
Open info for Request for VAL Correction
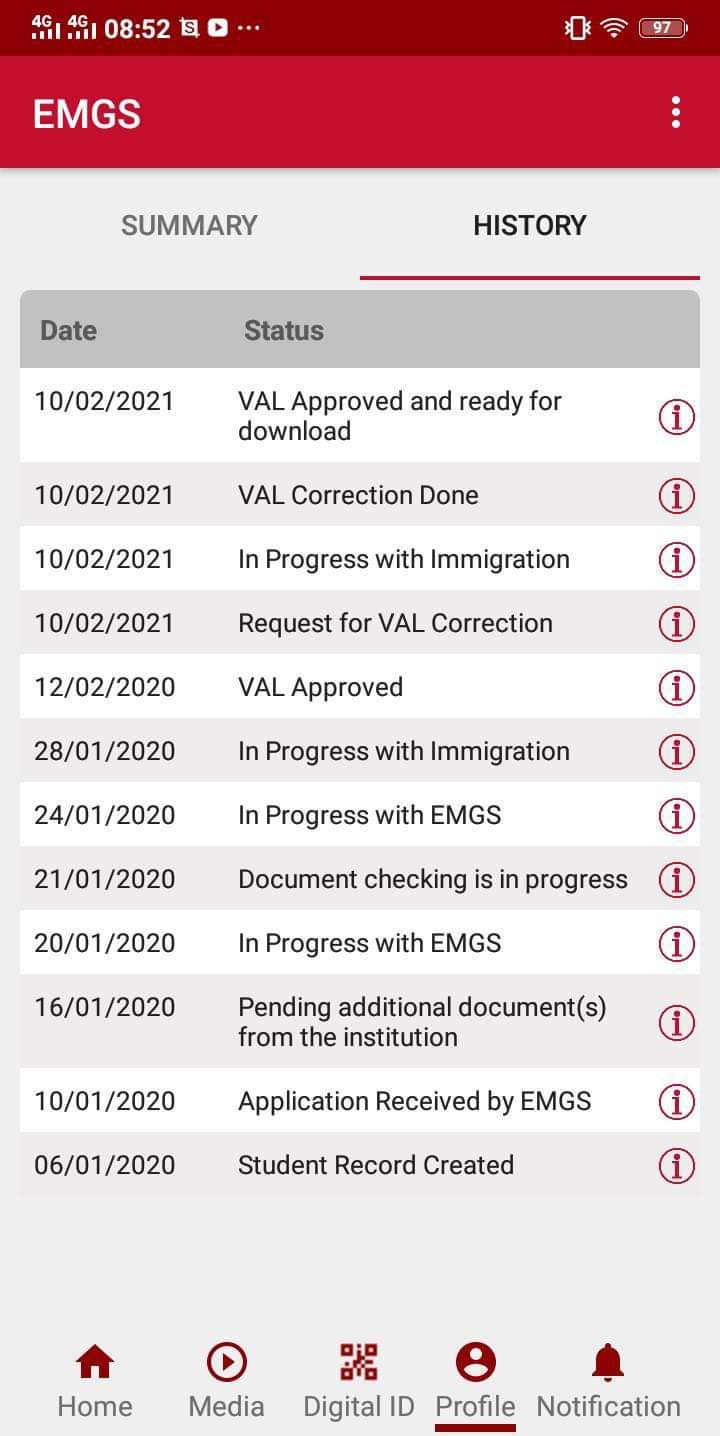677,623
